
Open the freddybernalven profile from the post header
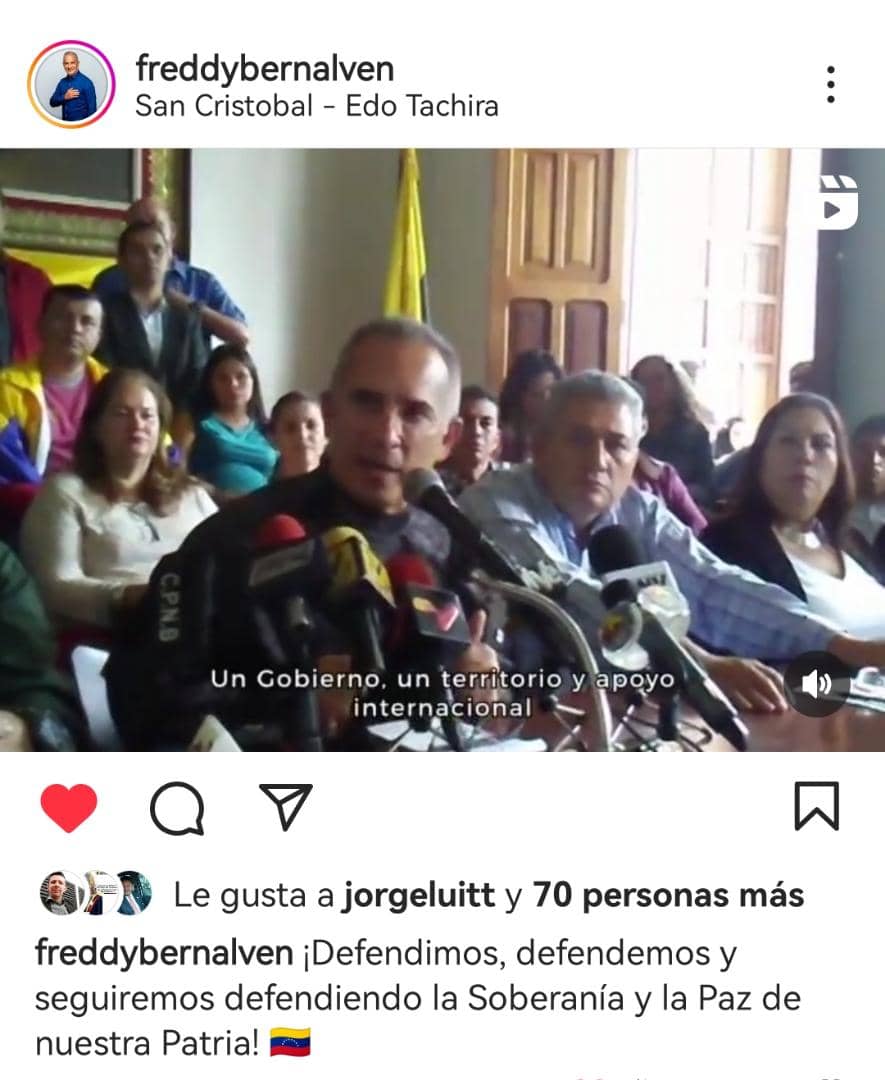click(x=264, y=69)
